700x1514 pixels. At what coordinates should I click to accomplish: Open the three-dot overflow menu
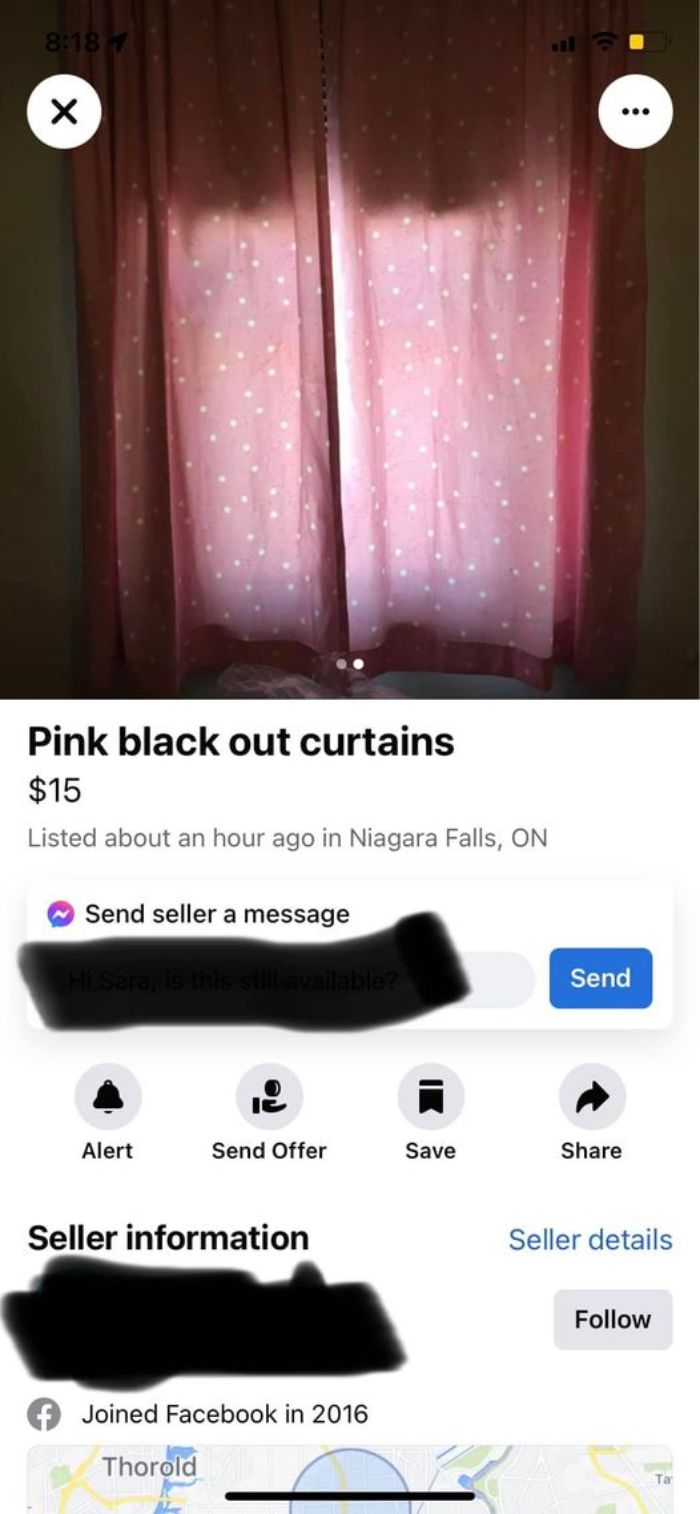pos(636,112)
